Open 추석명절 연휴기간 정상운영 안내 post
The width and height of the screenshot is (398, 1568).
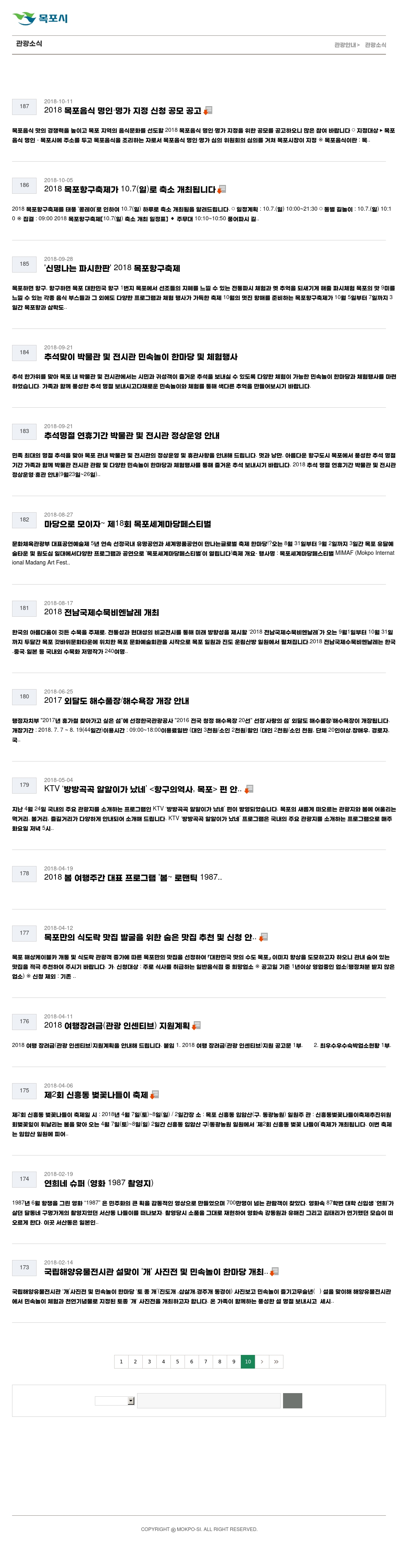pyautogui.click(x=131, y=436)
